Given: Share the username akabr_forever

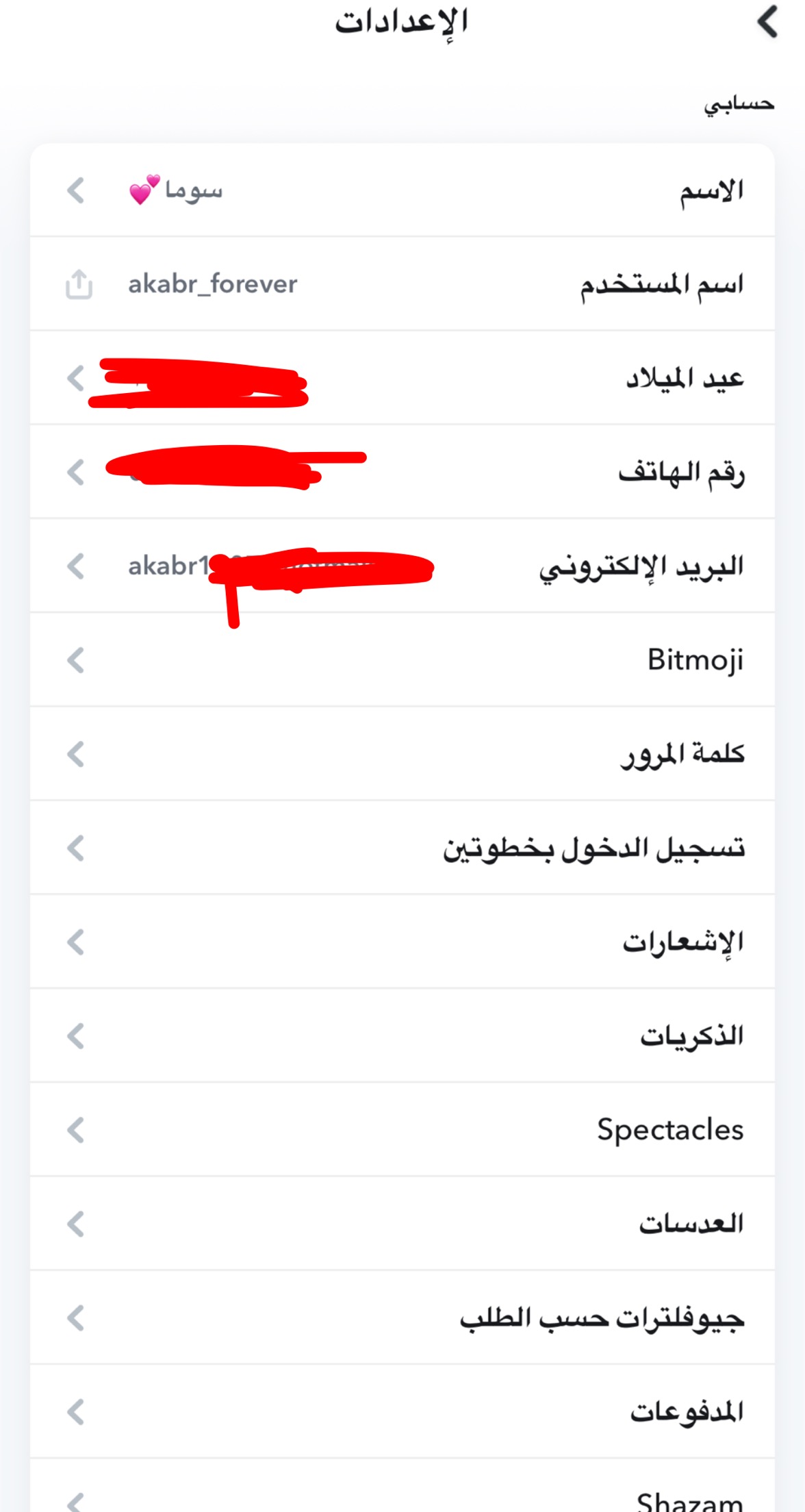Looking at the screenshot, I should point(79,284).
